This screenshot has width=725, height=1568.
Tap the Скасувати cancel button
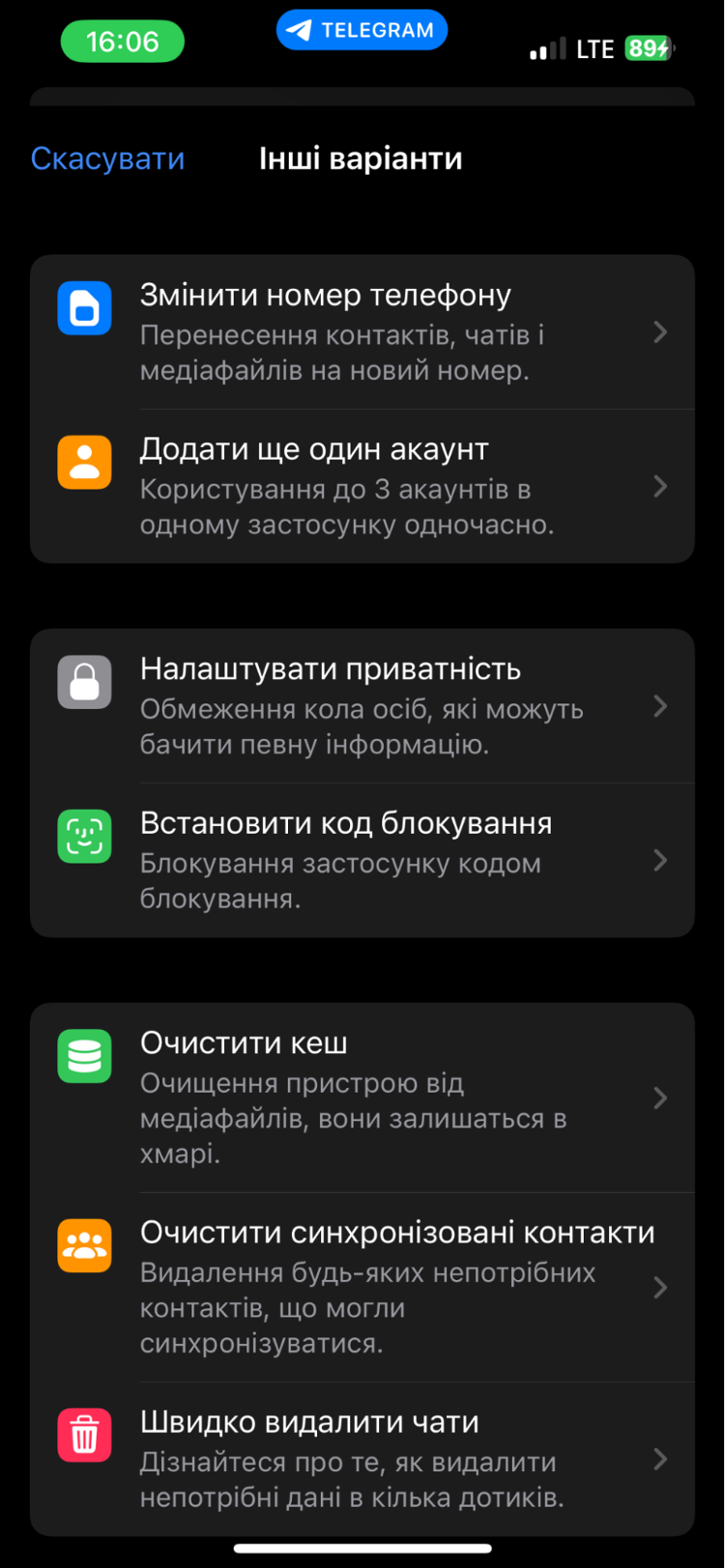coord(108,157)
